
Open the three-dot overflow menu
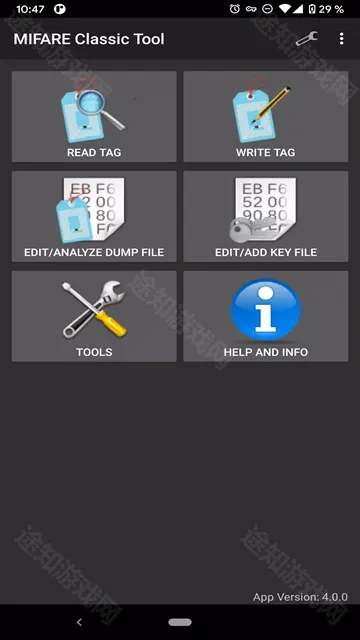[342, 39]
